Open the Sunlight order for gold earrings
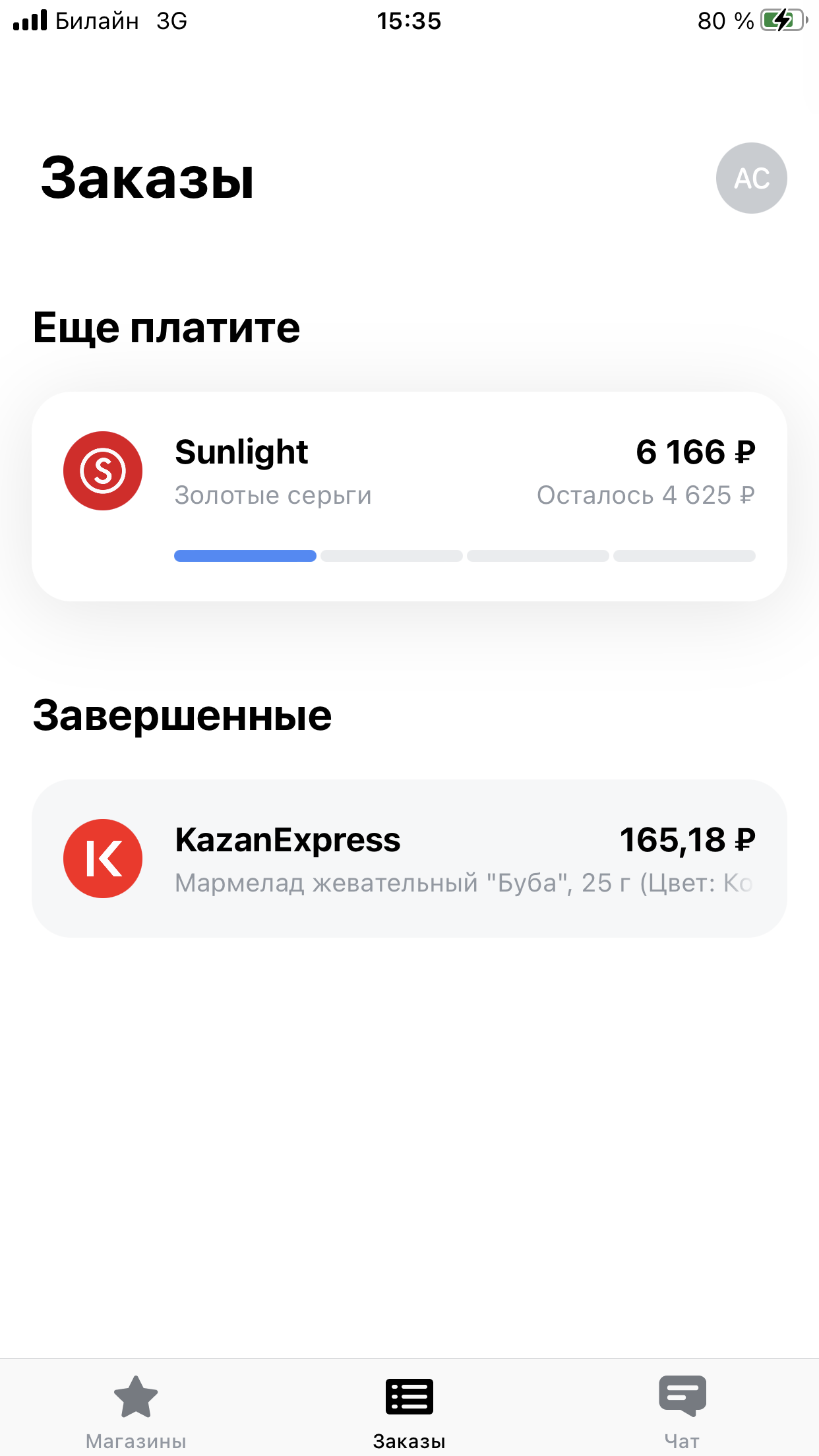 (x=409, y=497)
